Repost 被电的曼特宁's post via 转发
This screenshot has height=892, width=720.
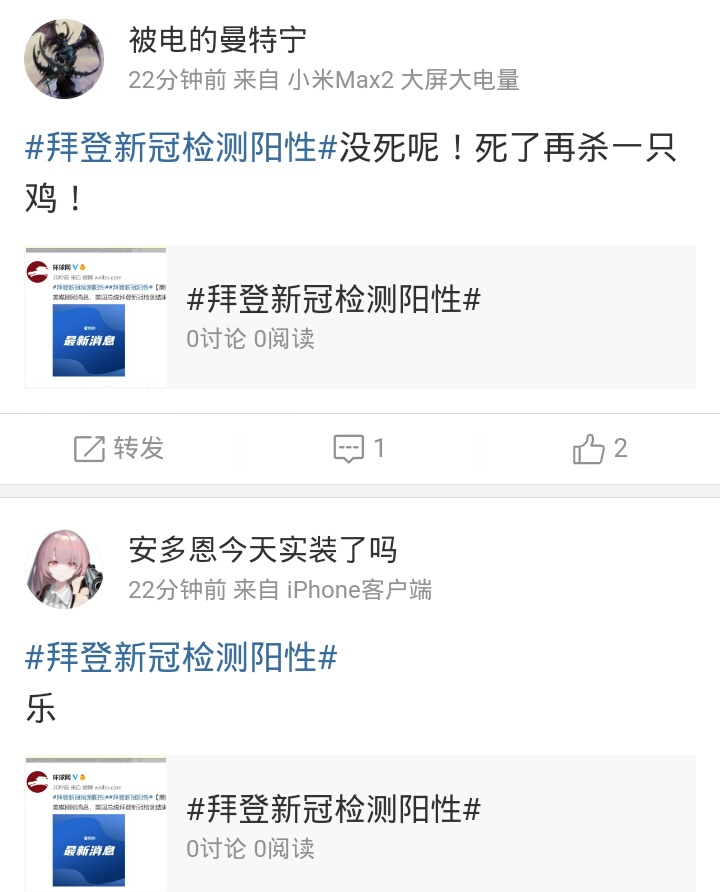119,449
